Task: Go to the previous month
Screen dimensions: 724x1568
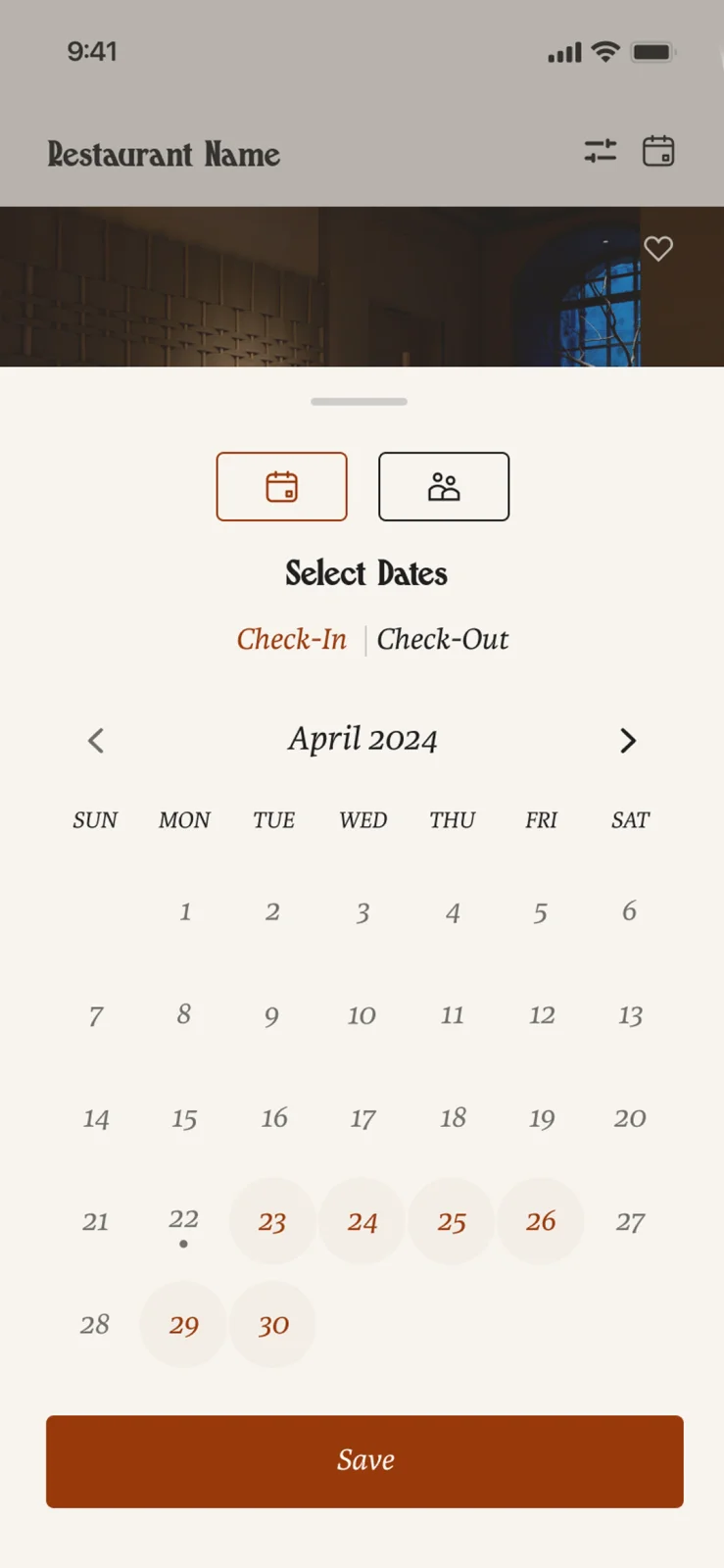Action: coord(95,741)
